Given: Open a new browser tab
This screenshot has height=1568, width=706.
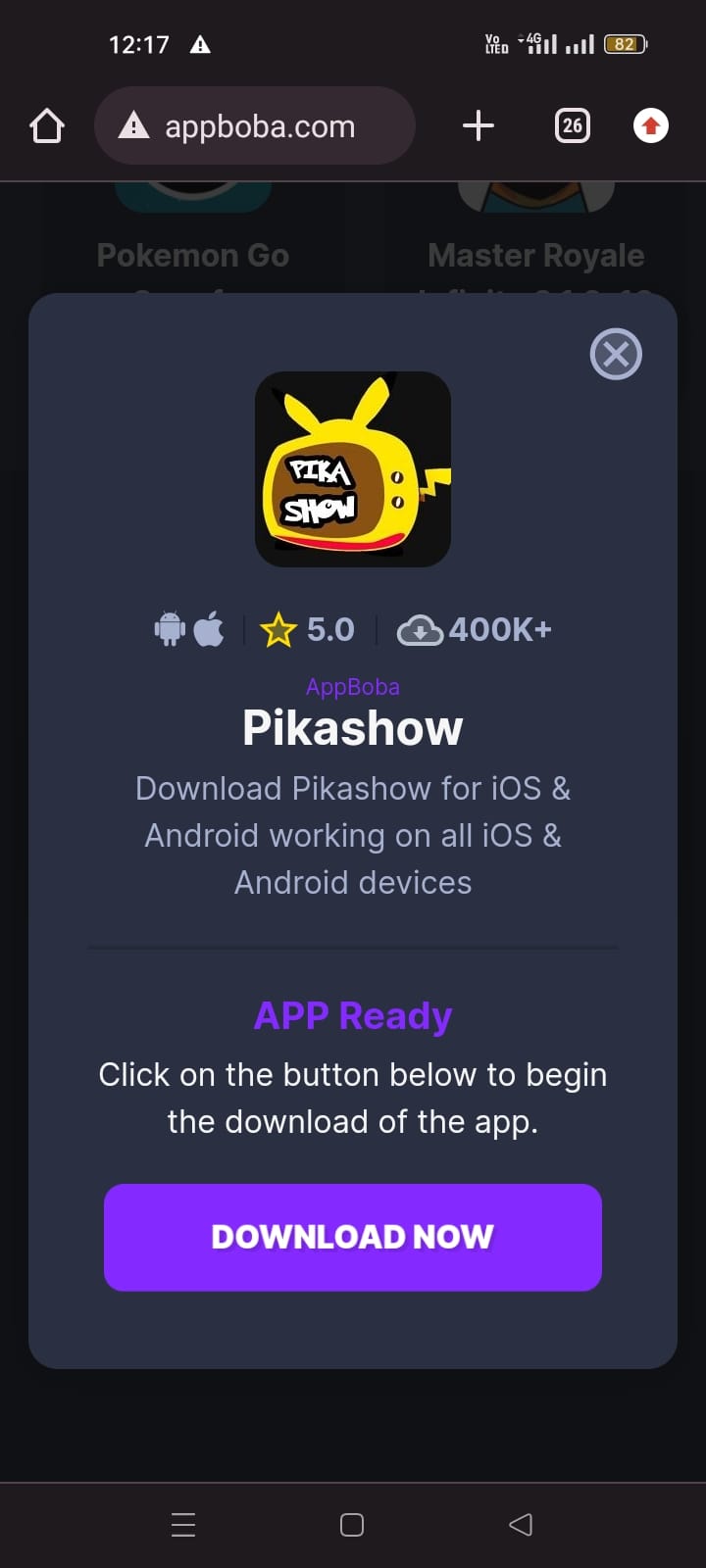Looking at the screenshot, I should pyautogui.click(x=478, y=125).
